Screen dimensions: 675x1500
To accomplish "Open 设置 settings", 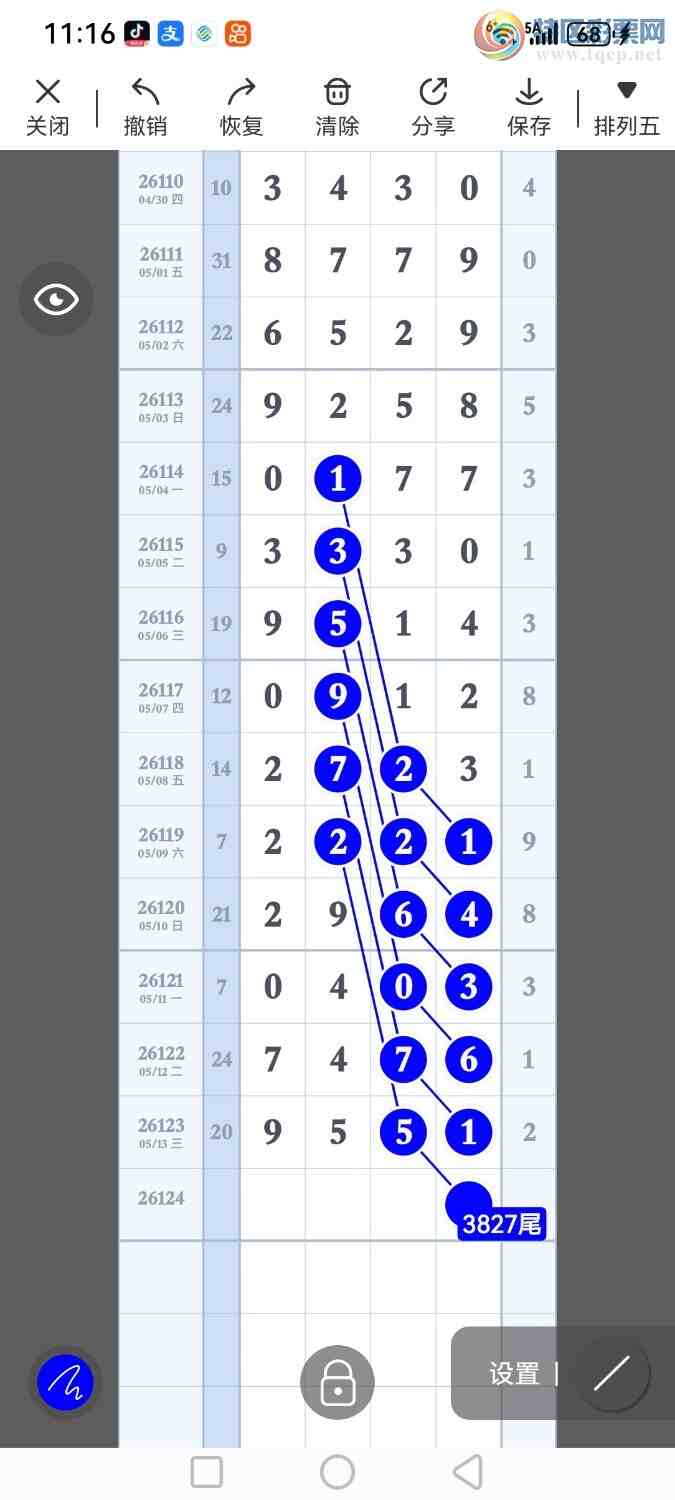I will coord(514,1374).
